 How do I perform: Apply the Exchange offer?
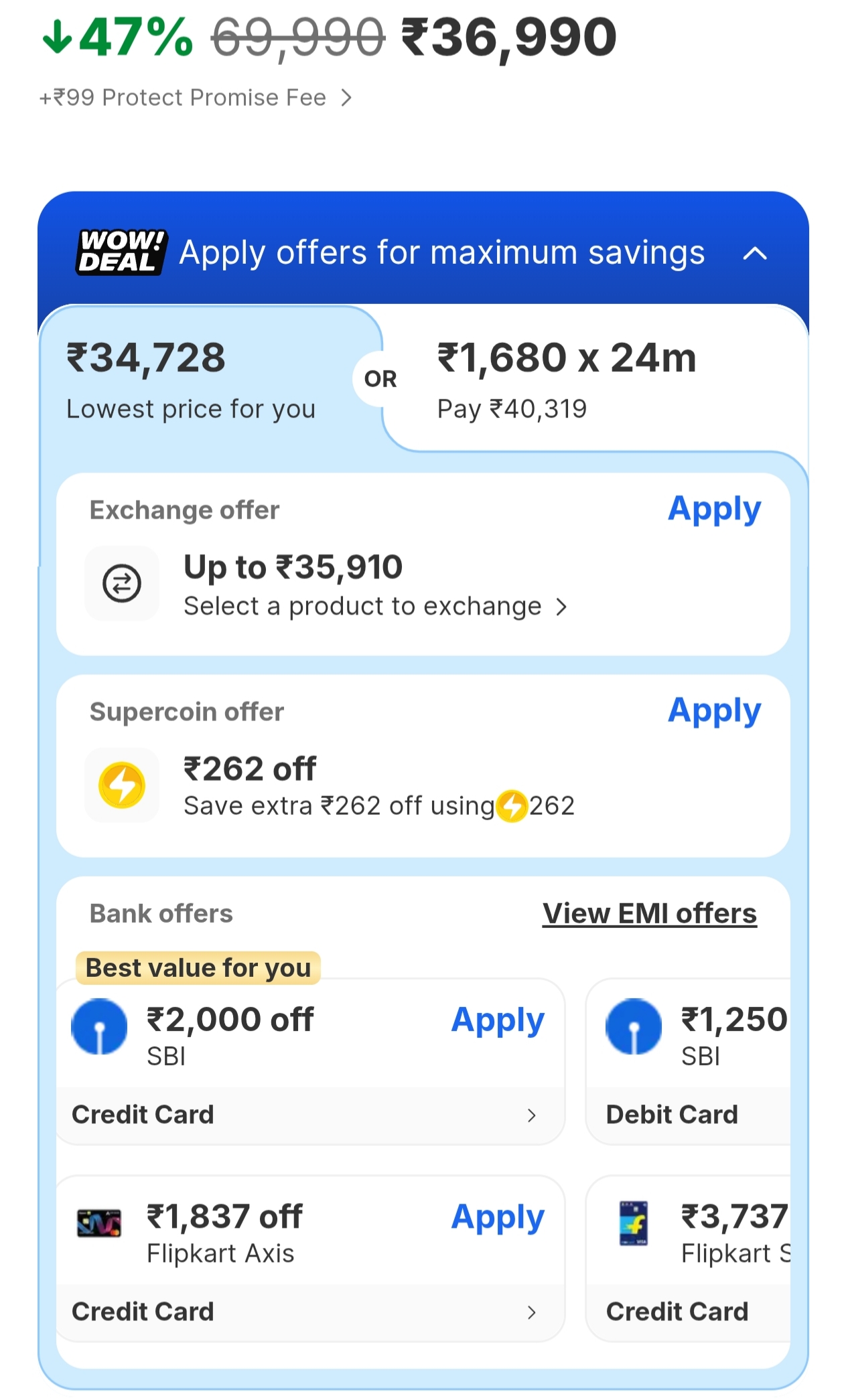click(714, 510)
